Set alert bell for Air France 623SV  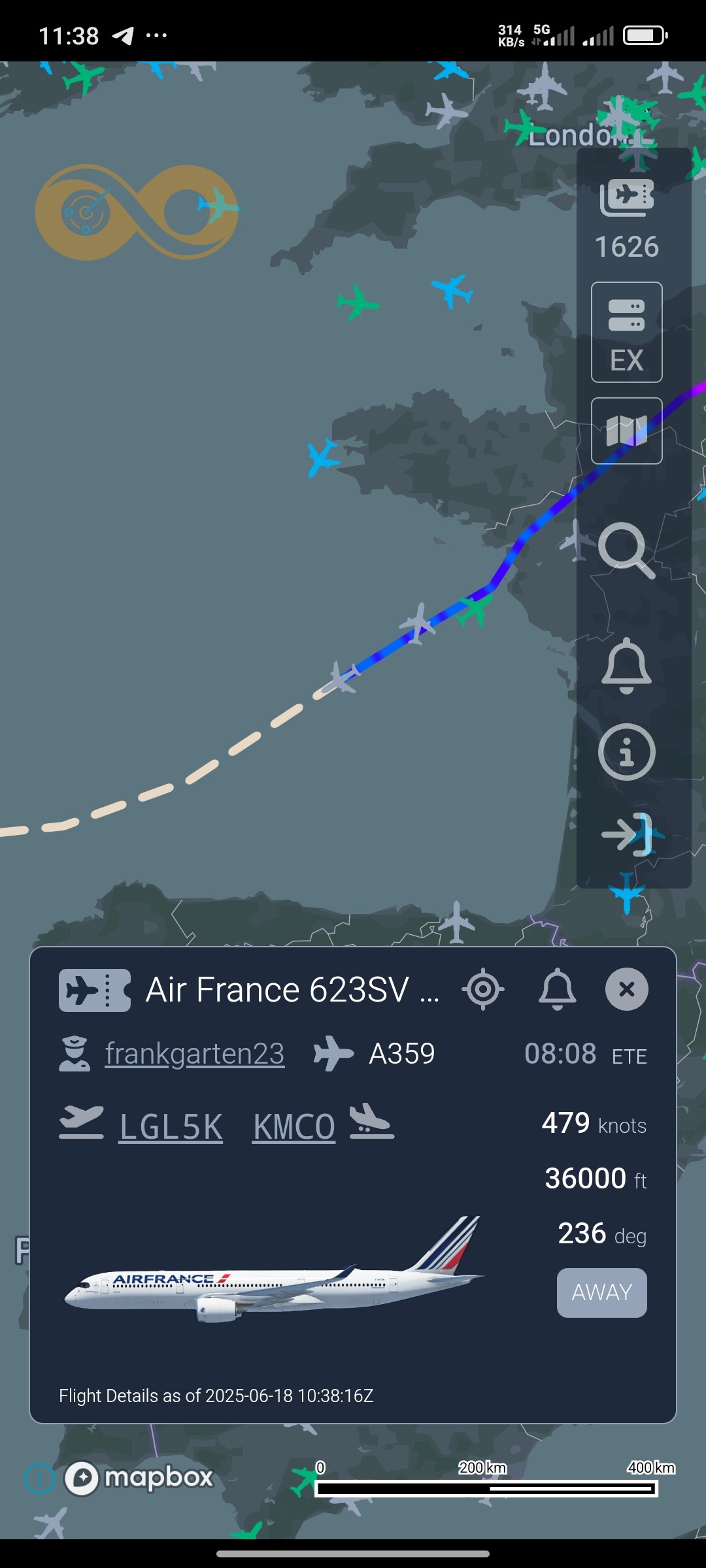(557, 989)
